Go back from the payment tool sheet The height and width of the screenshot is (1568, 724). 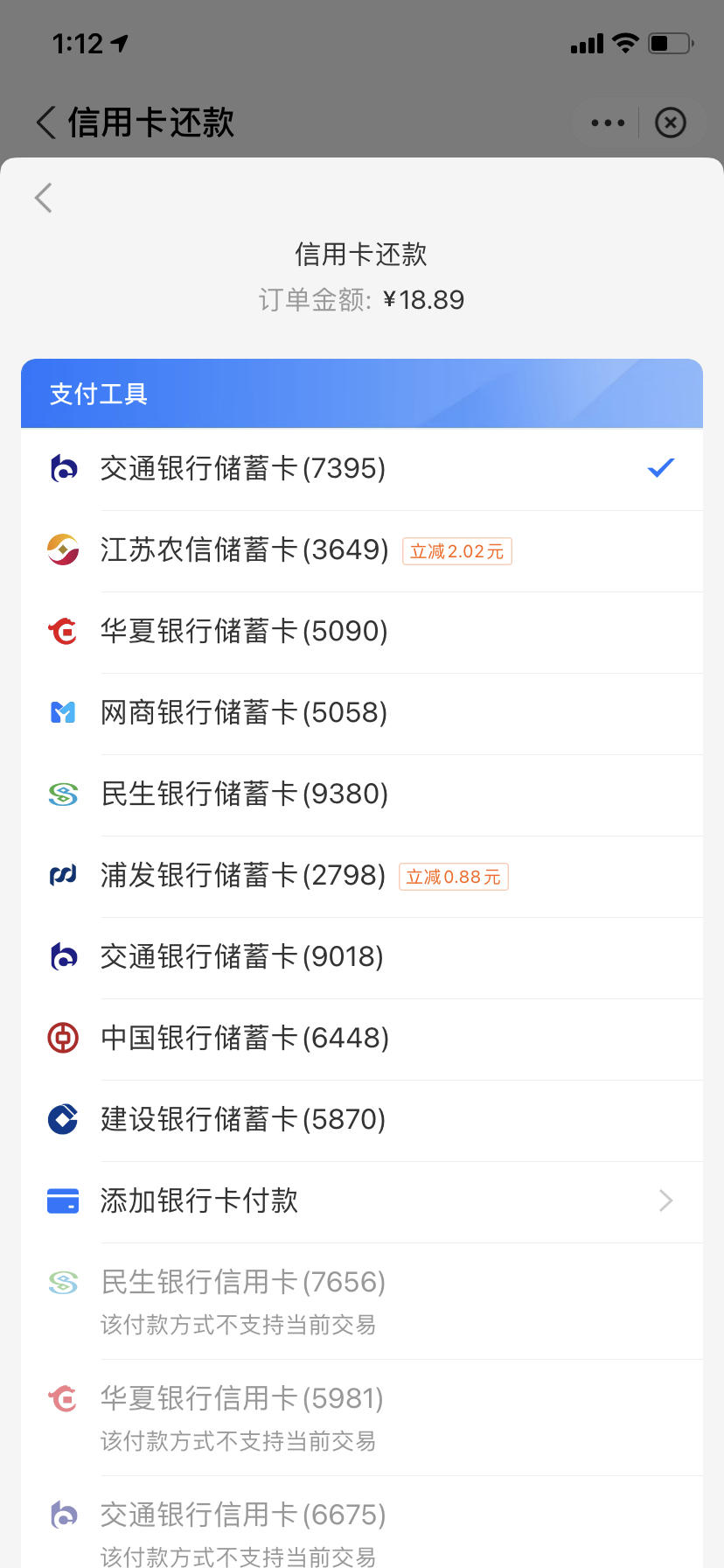(44, 198)
